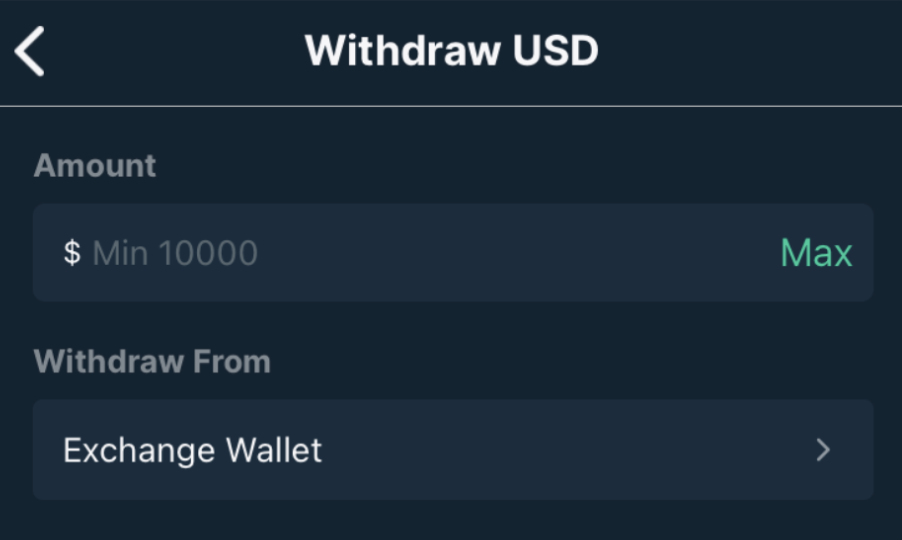Tap the Amount input field
902x540 pixels.
[x=400, y=253]
